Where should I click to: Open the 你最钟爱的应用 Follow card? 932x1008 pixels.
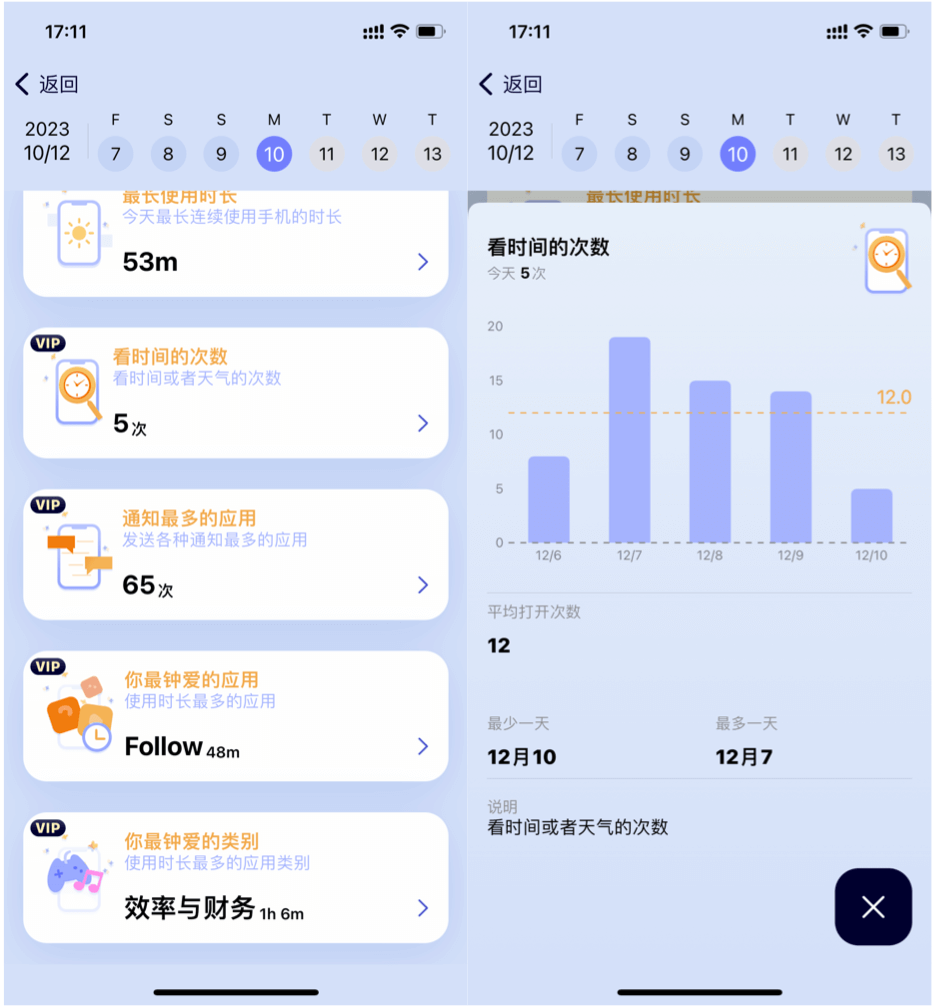[x=235, y=716]
